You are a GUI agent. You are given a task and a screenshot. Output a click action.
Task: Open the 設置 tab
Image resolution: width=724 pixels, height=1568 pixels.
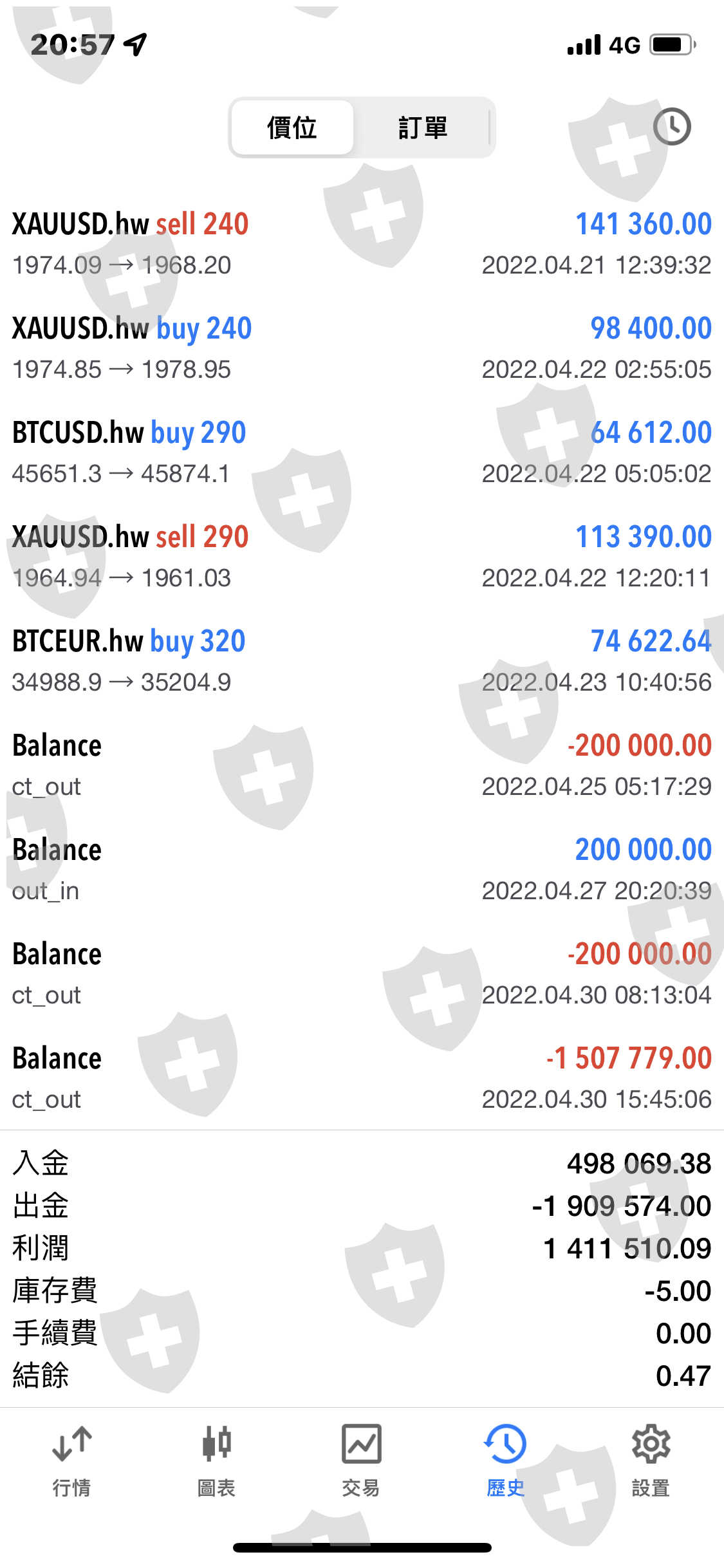[651, 1461]
